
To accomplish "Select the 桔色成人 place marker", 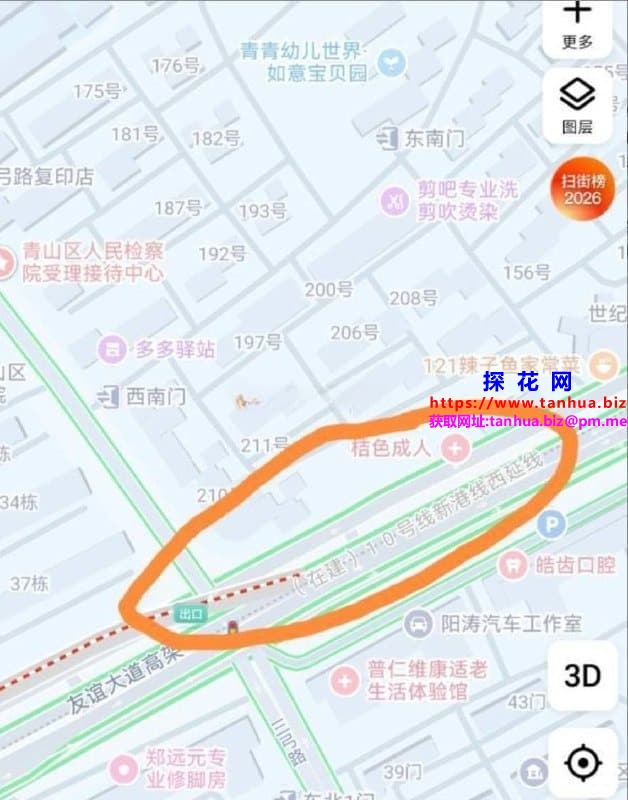I will pos(456,448).
